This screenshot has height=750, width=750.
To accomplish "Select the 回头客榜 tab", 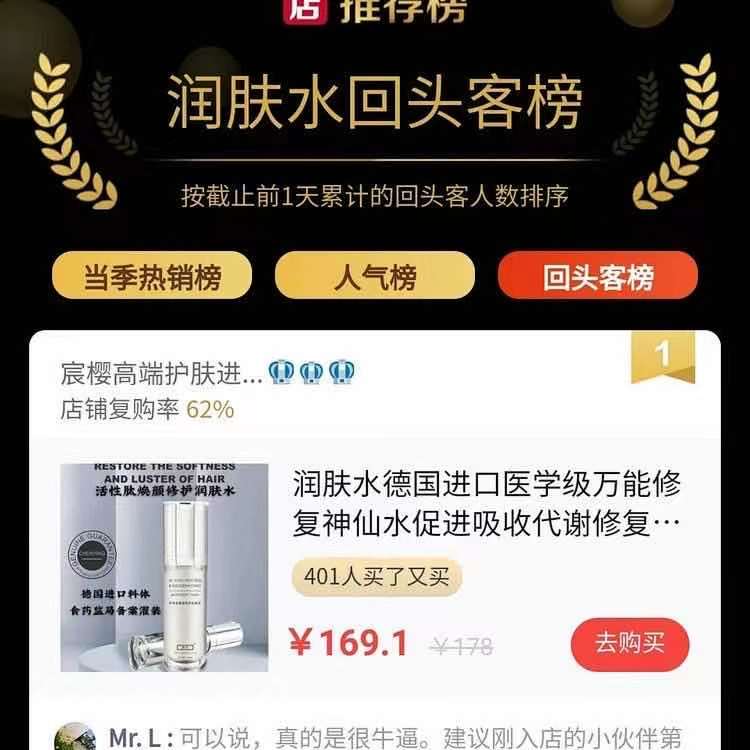I will (597, 276).
